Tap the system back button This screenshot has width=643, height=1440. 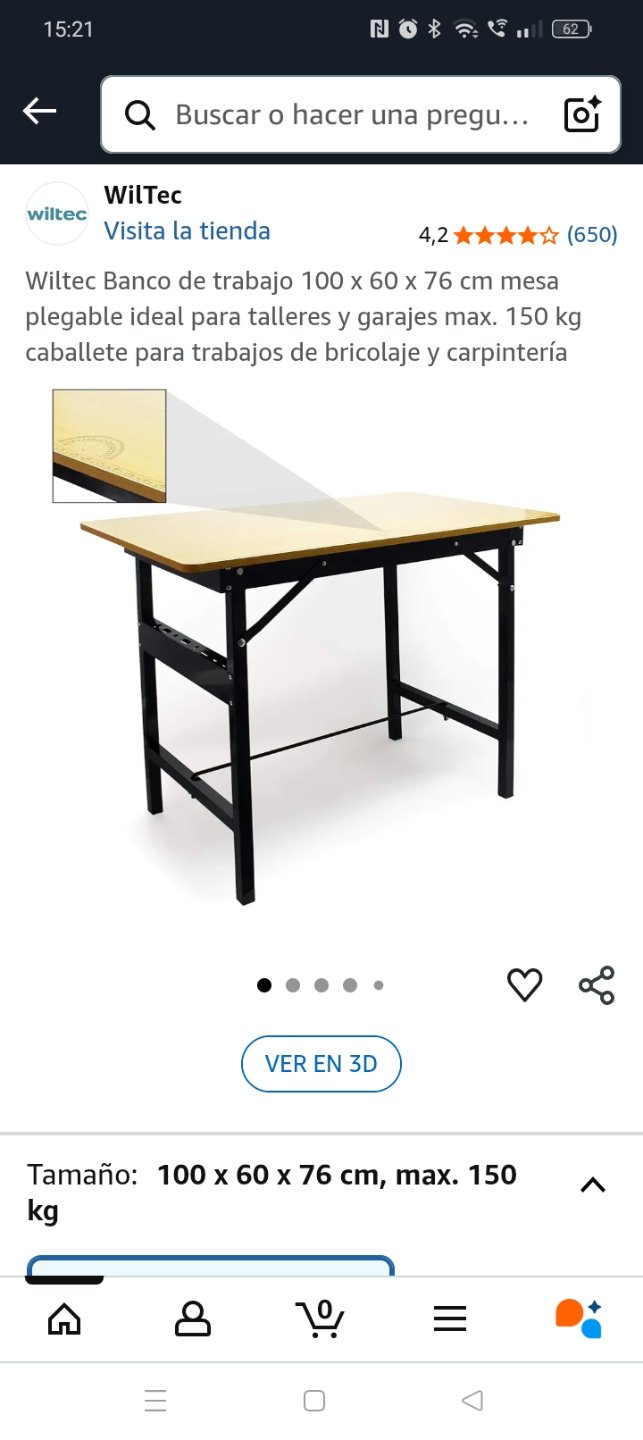pyautogui.click(x=473, y=1401)
